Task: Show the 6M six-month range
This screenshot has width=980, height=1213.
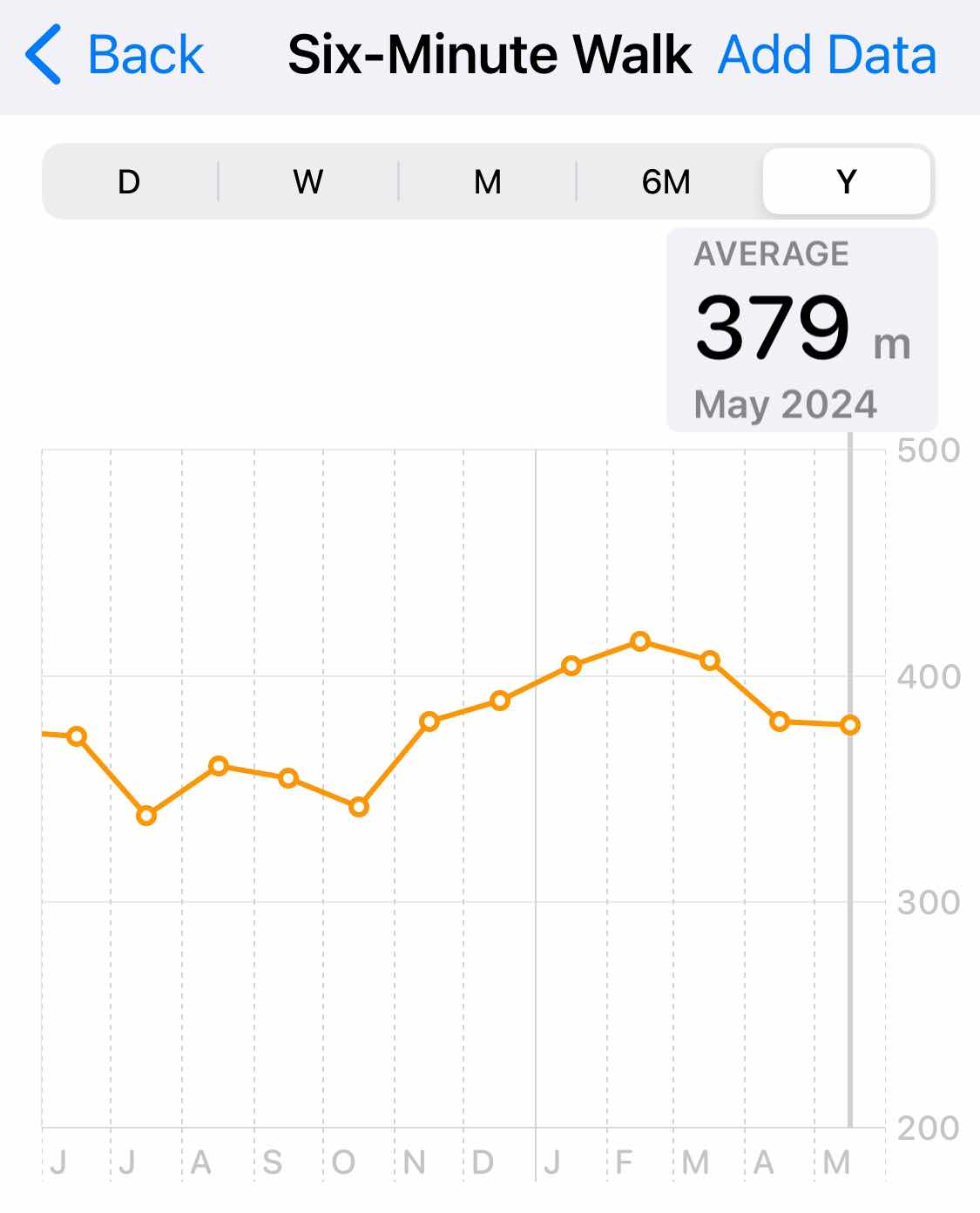Action: [666, 182]
